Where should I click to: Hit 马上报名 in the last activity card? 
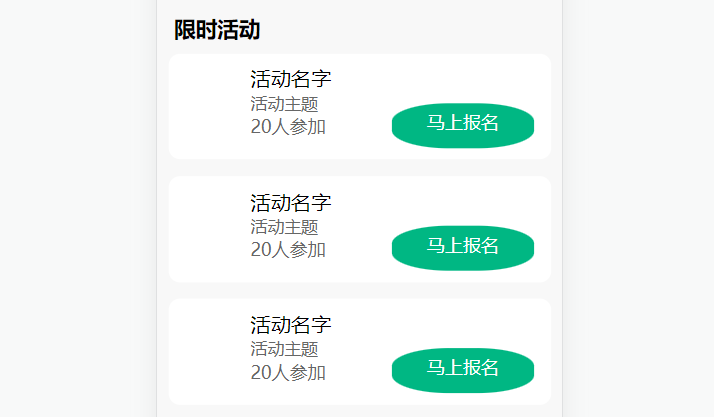point(462,369)
